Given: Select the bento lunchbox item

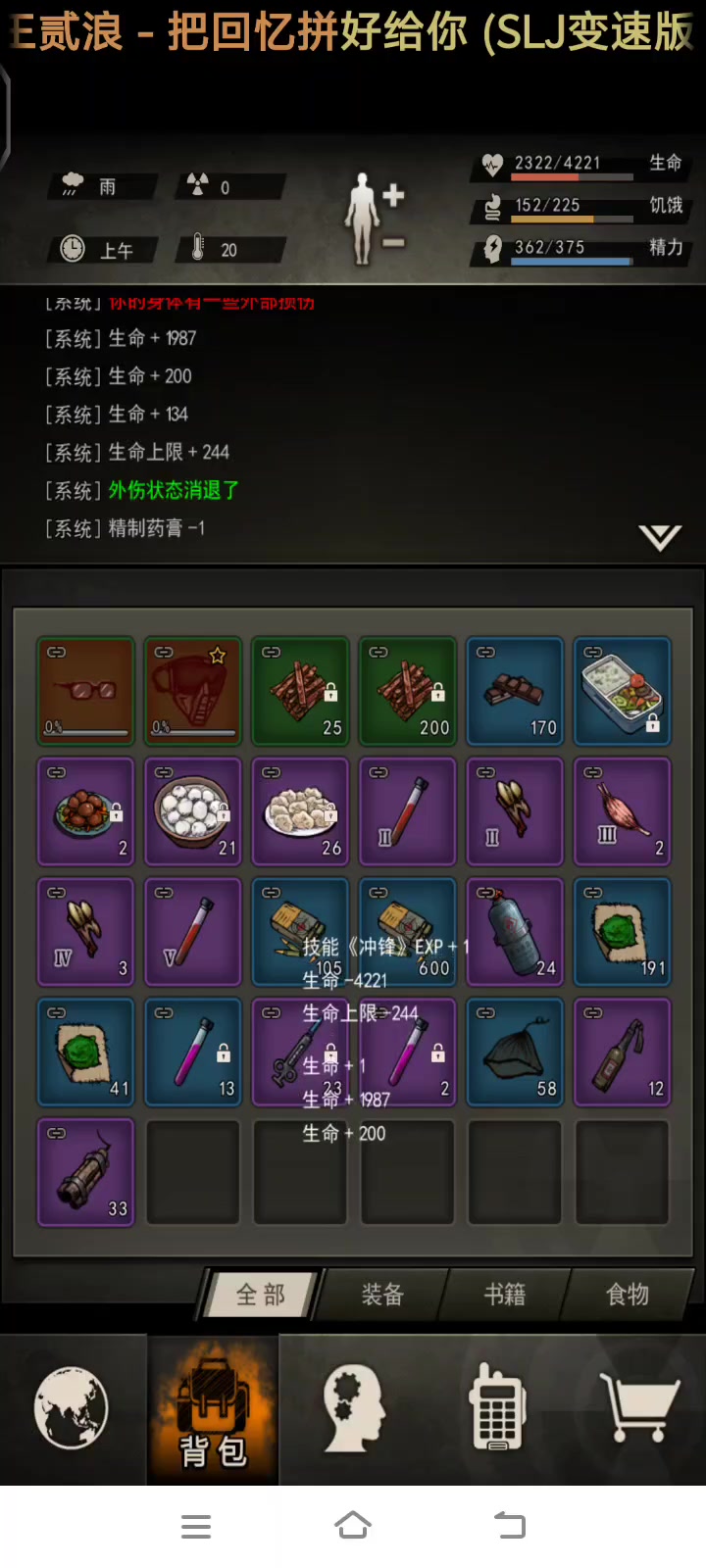Looking at the screenshot, I should [x=623, y=690].
